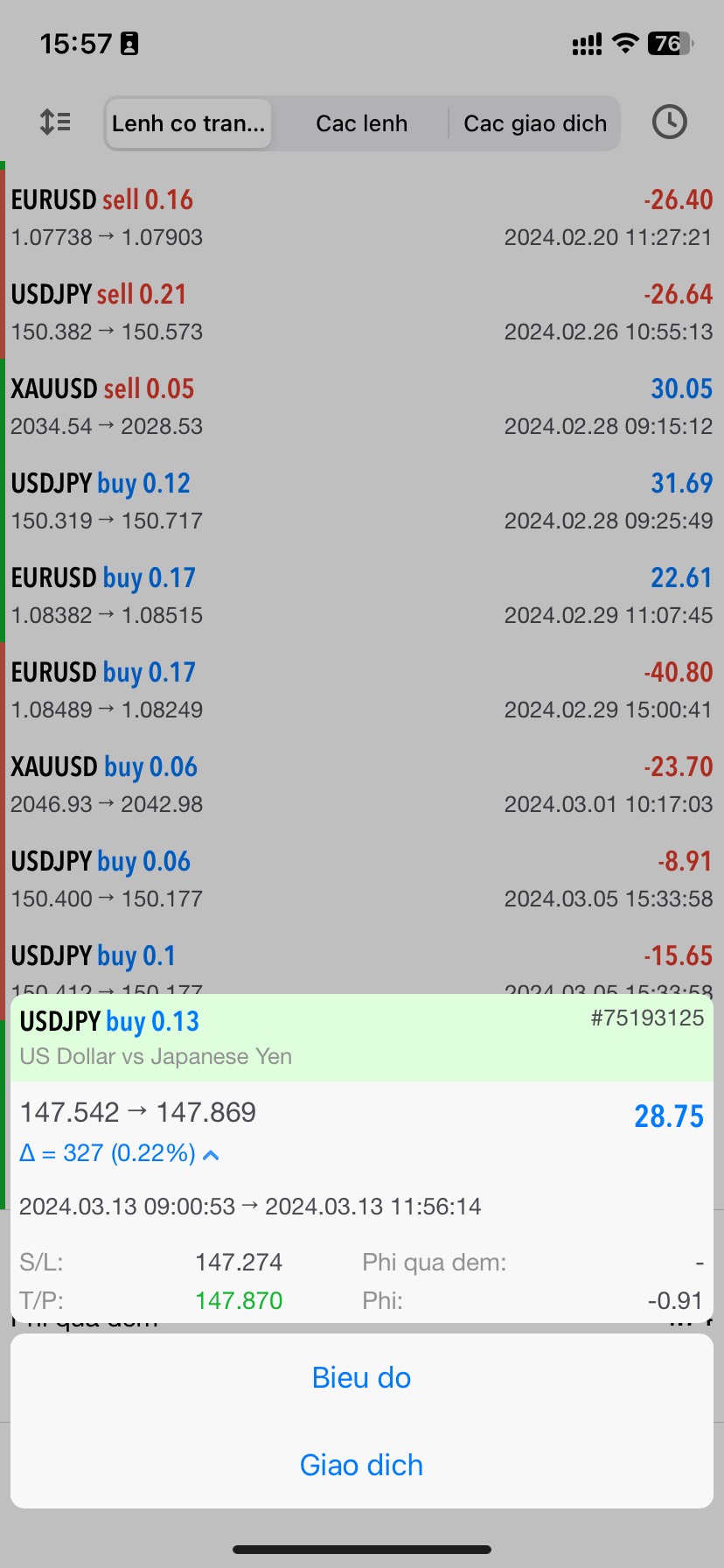View the XAUUSD buy 0.06 position

(x=361, y=784)
